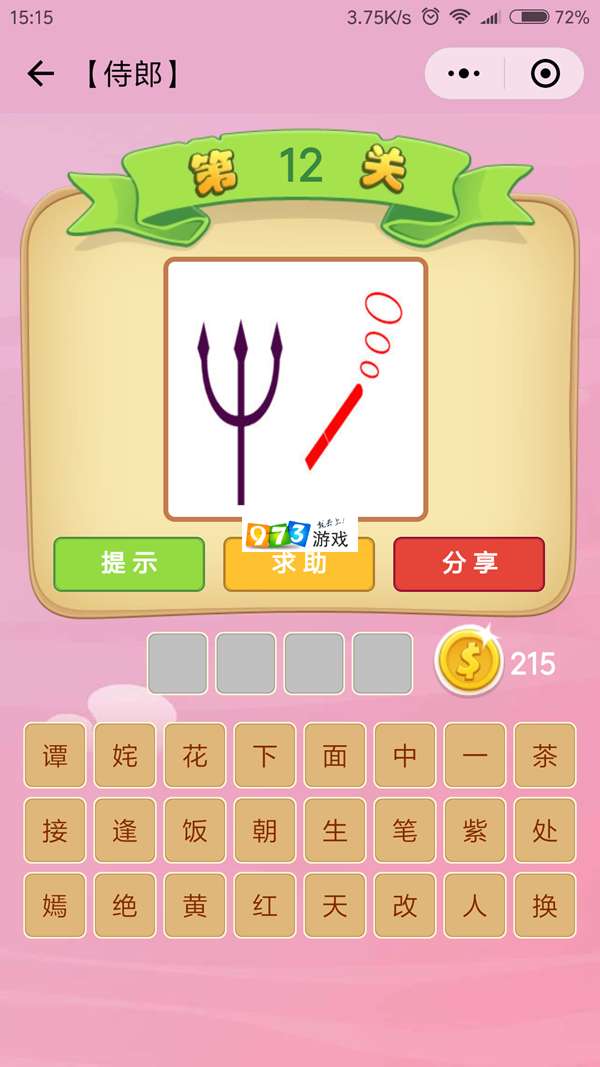Choose the character 紫
This screenshot has height=1067, width=600.
[475, 830]
